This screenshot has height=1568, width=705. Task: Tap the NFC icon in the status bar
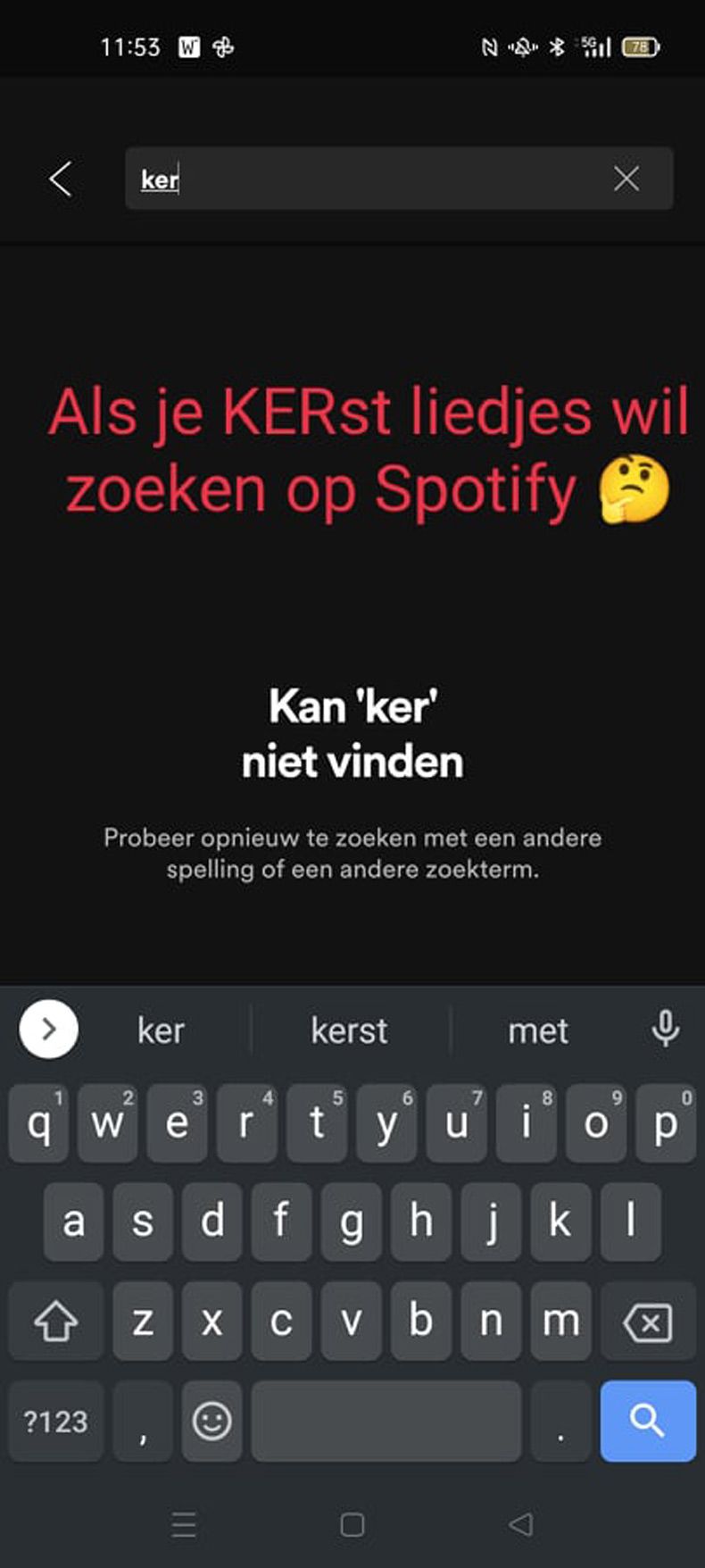point(489,46)
